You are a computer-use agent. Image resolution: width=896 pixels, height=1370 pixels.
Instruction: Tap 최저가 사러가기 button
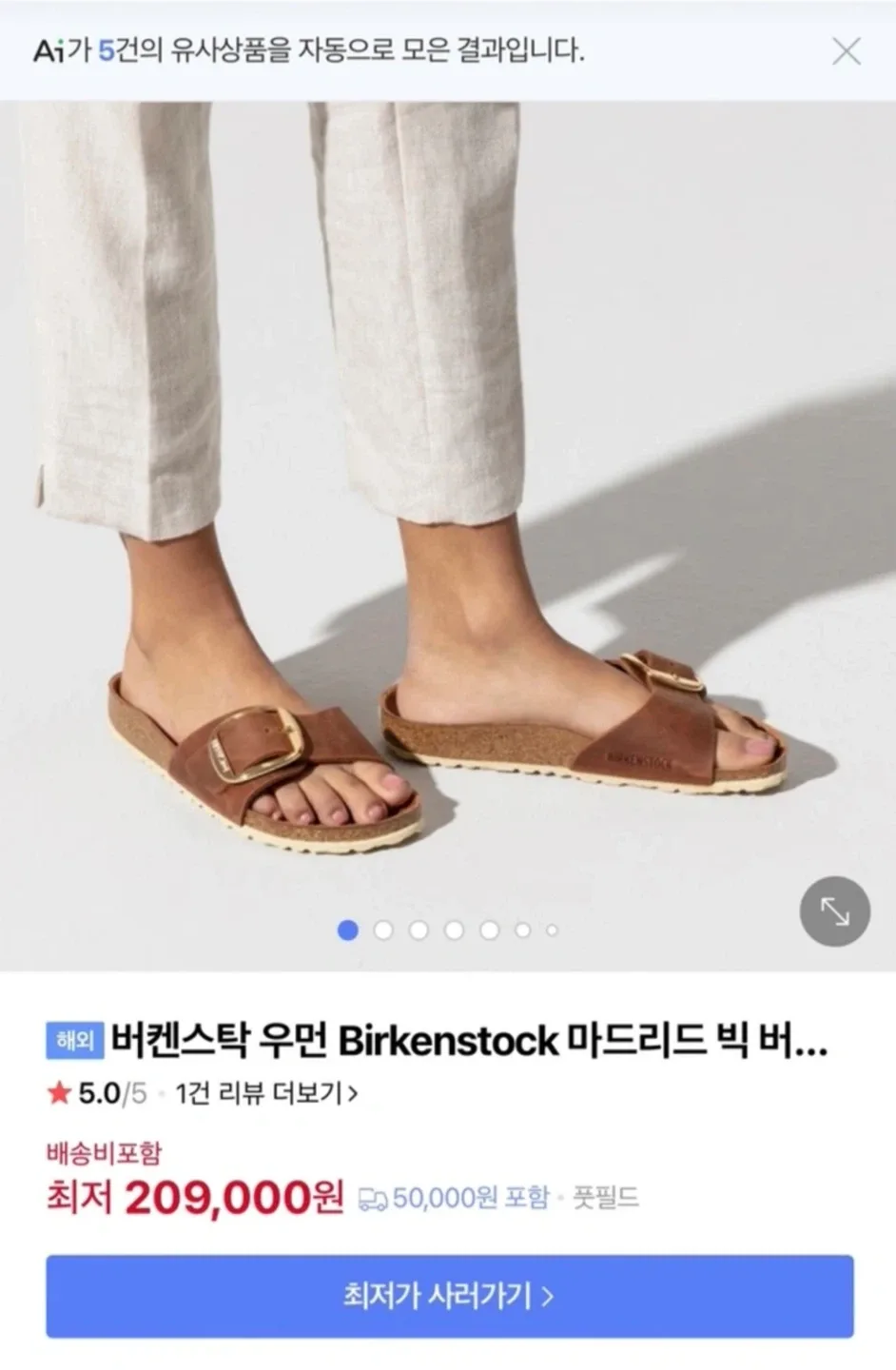pos(449,1296)
